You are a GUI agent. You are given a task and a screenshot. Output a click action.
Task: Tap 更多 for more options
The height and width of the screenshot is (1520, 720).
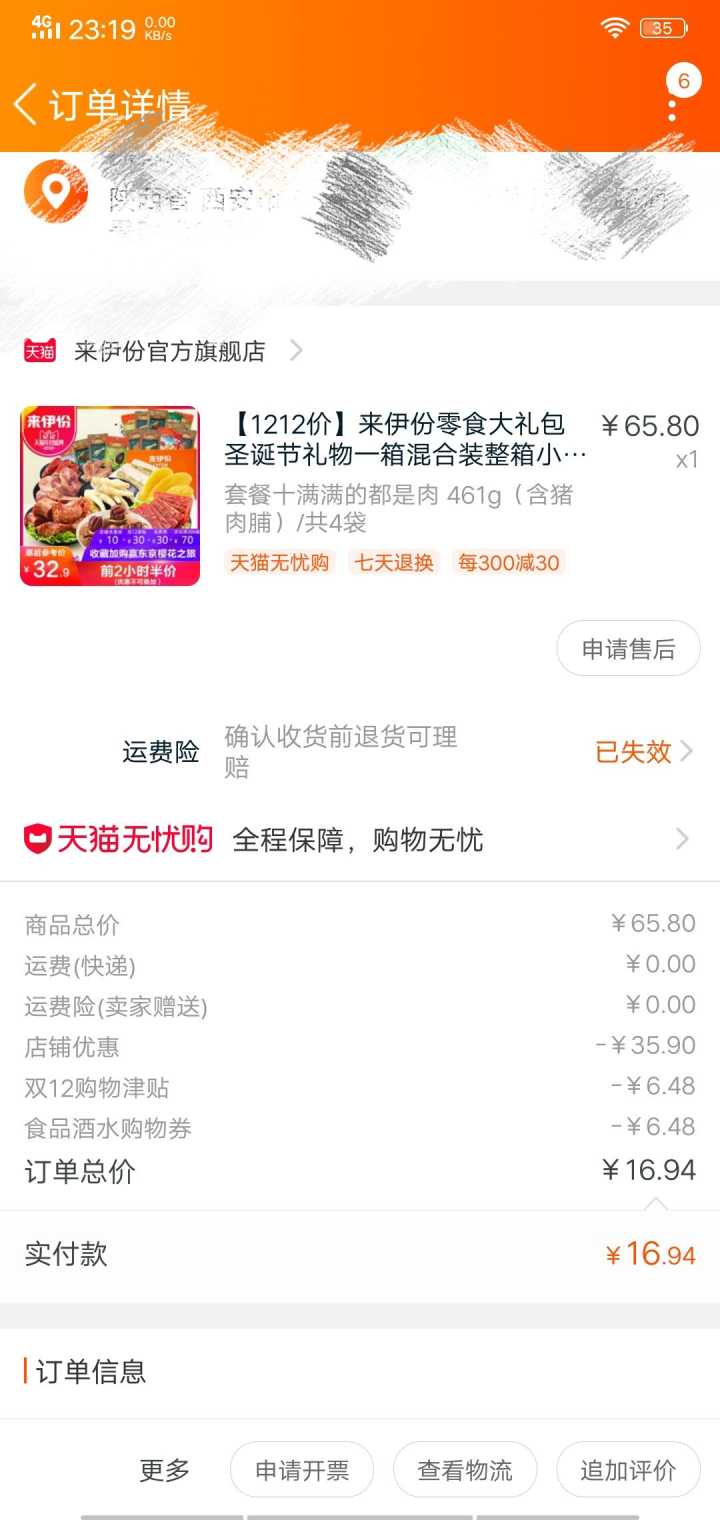[164, 1470]
